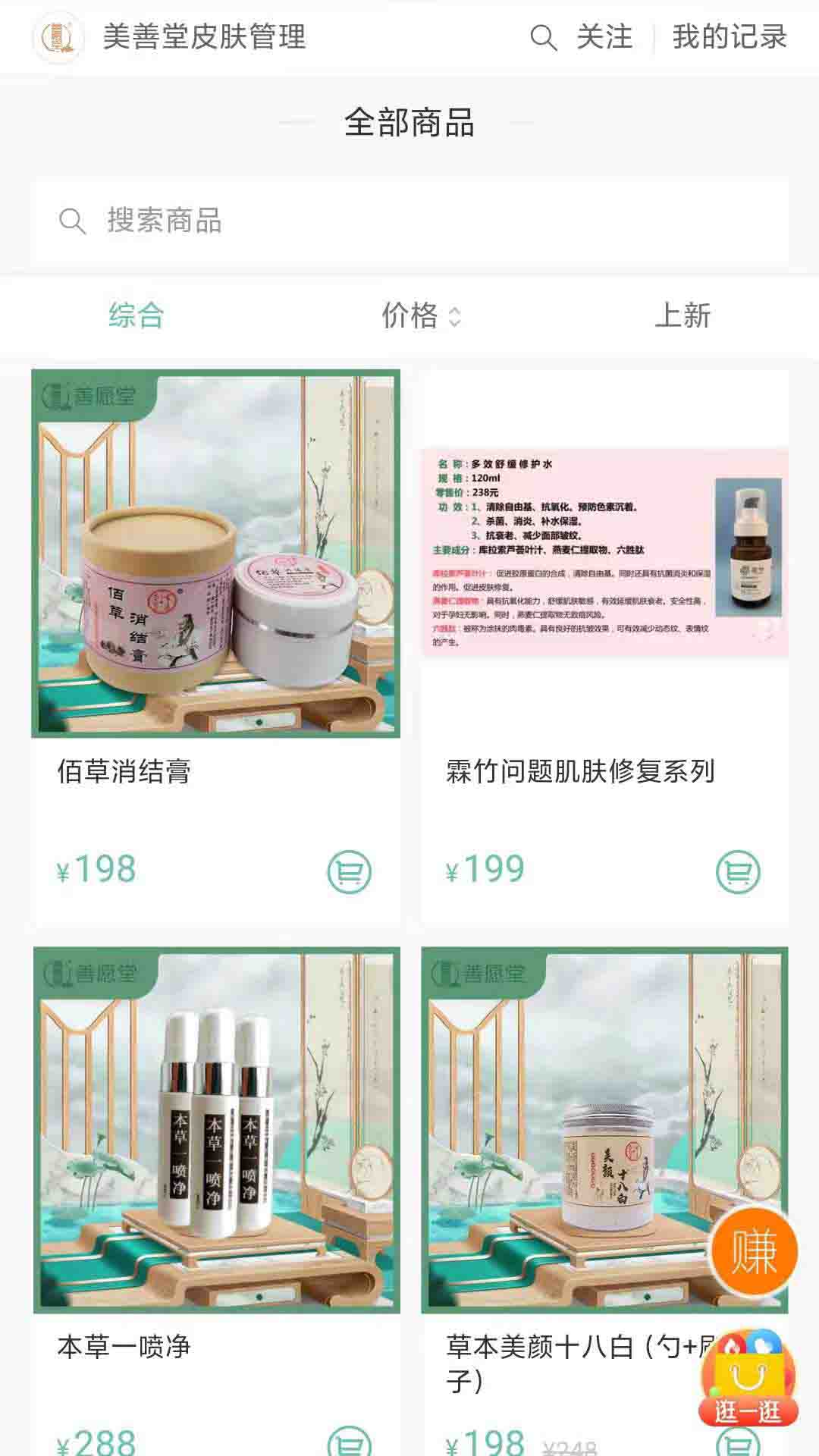The width and height of the screenshot is (819, 1456).
Task: Select the 综合 sorting tab
Action: click(136, 315)
